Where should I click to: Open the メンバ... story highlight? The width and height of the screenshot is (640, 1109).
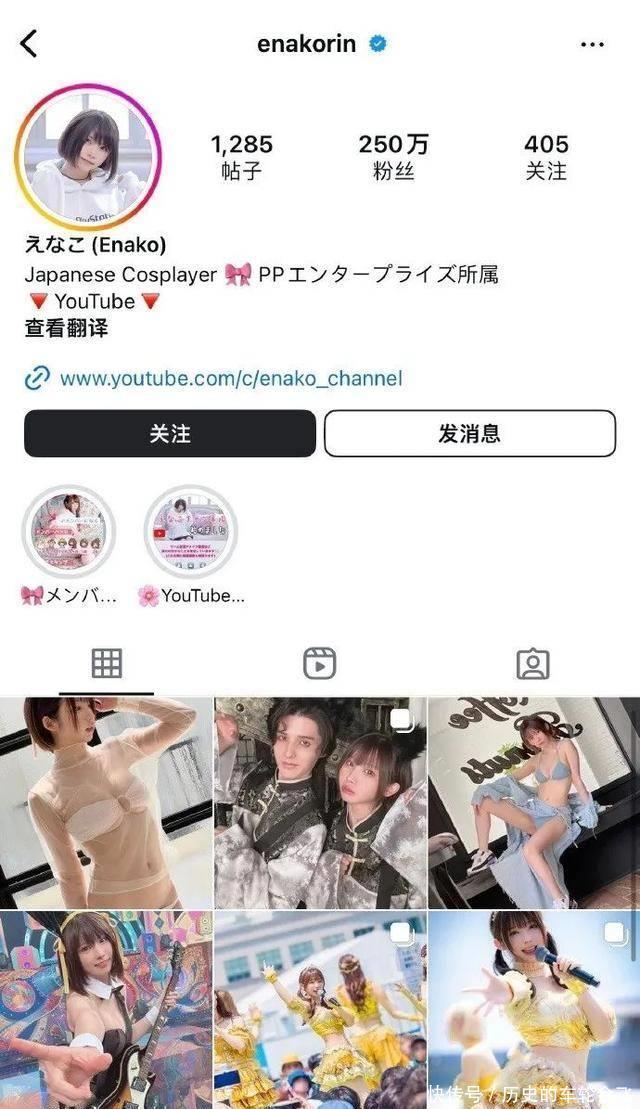click(69, 545)
